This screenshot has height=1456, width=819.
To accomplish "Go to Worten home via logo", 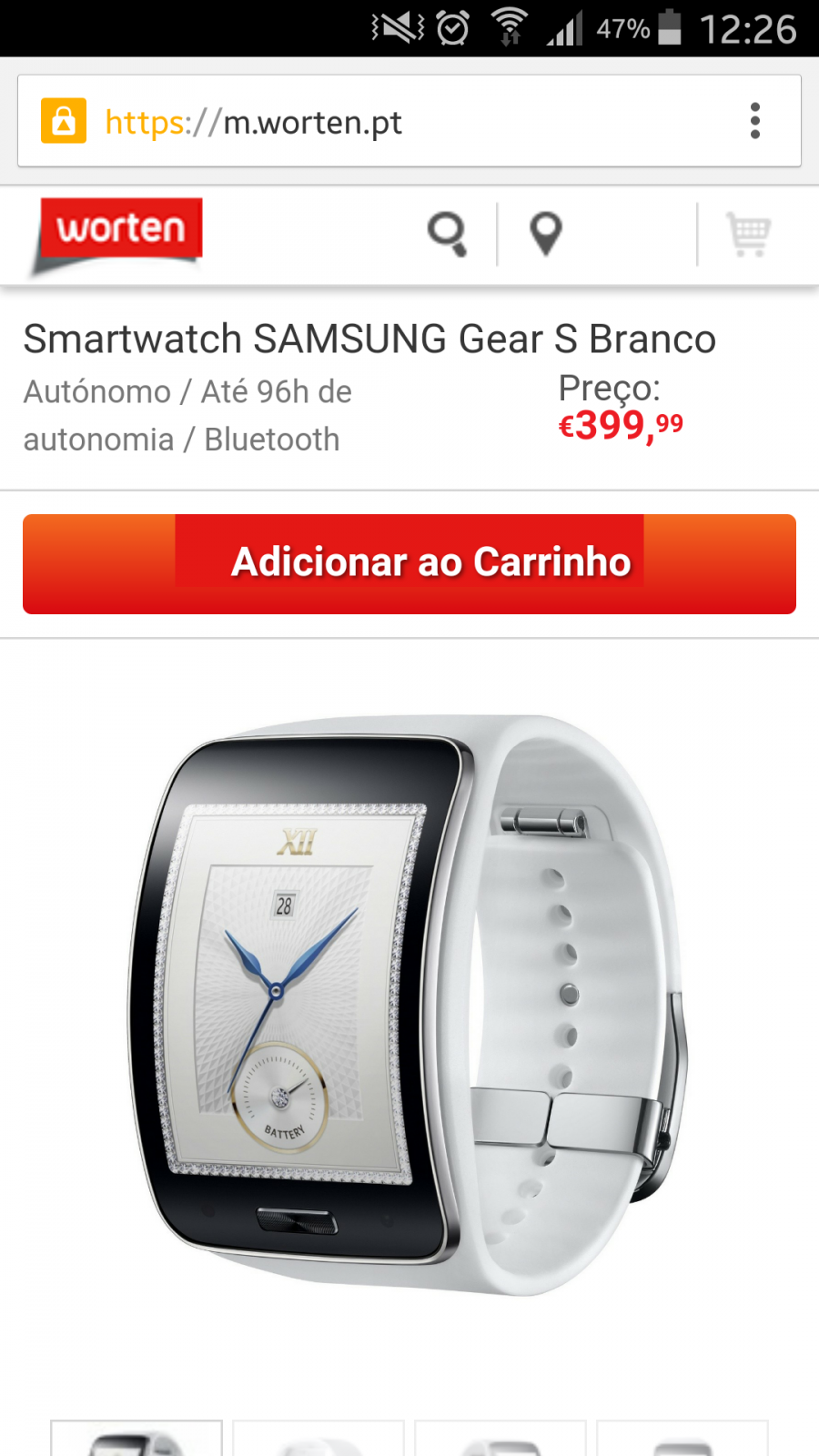I will (117, 235).
